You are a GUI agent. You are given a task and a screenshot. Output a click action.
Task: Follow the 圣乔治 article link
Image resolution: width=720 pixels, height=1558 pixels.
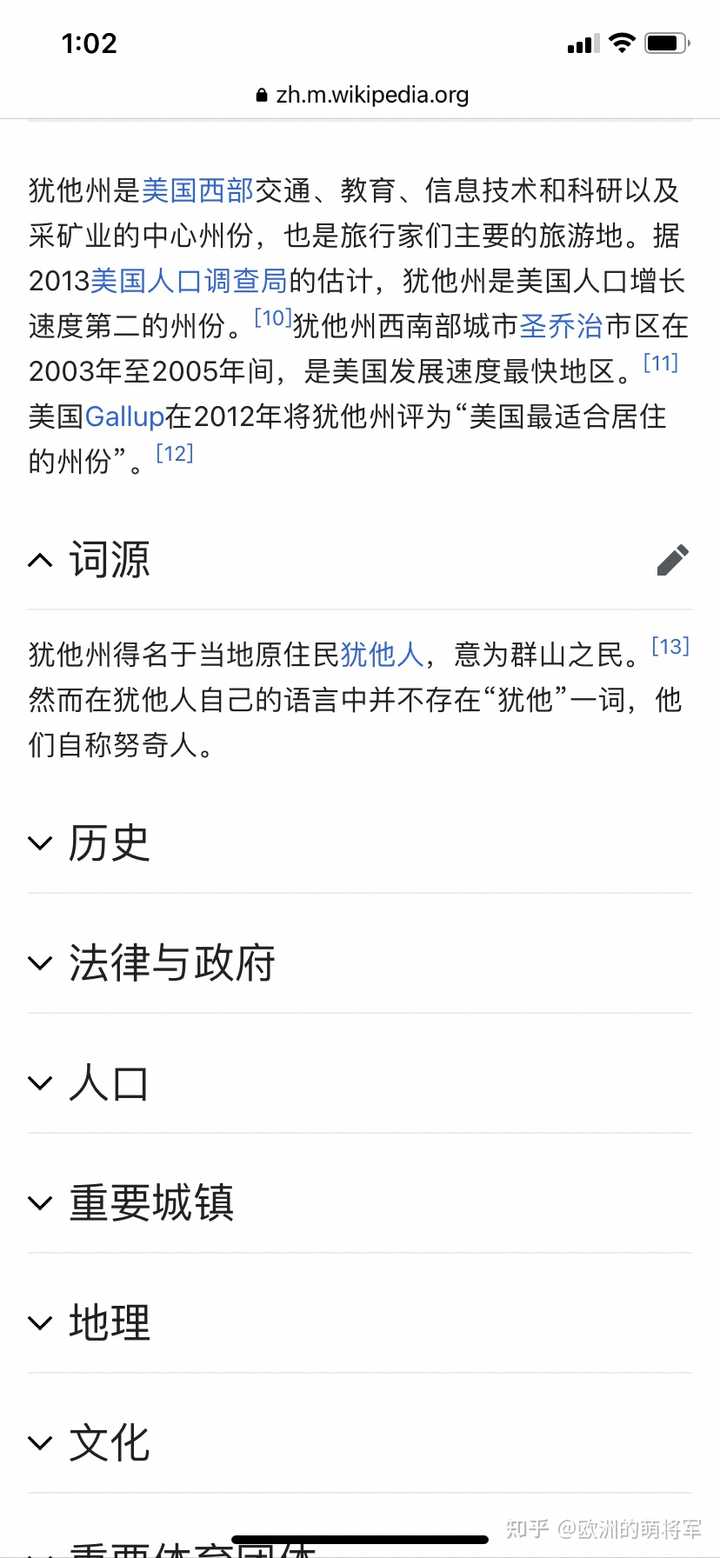point(561,327)
